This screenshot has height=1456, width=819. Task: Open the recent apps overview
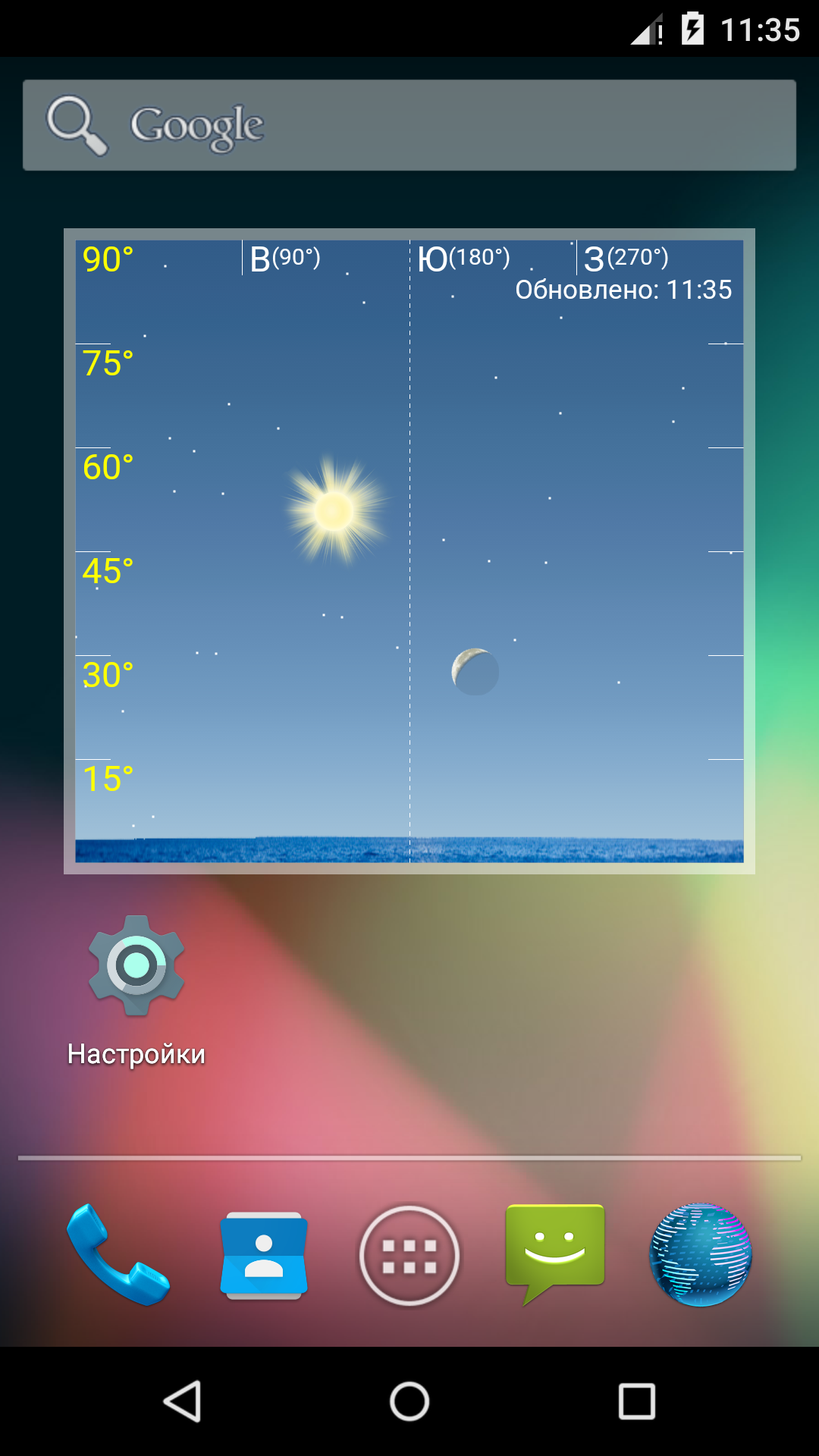[637, 1401]
